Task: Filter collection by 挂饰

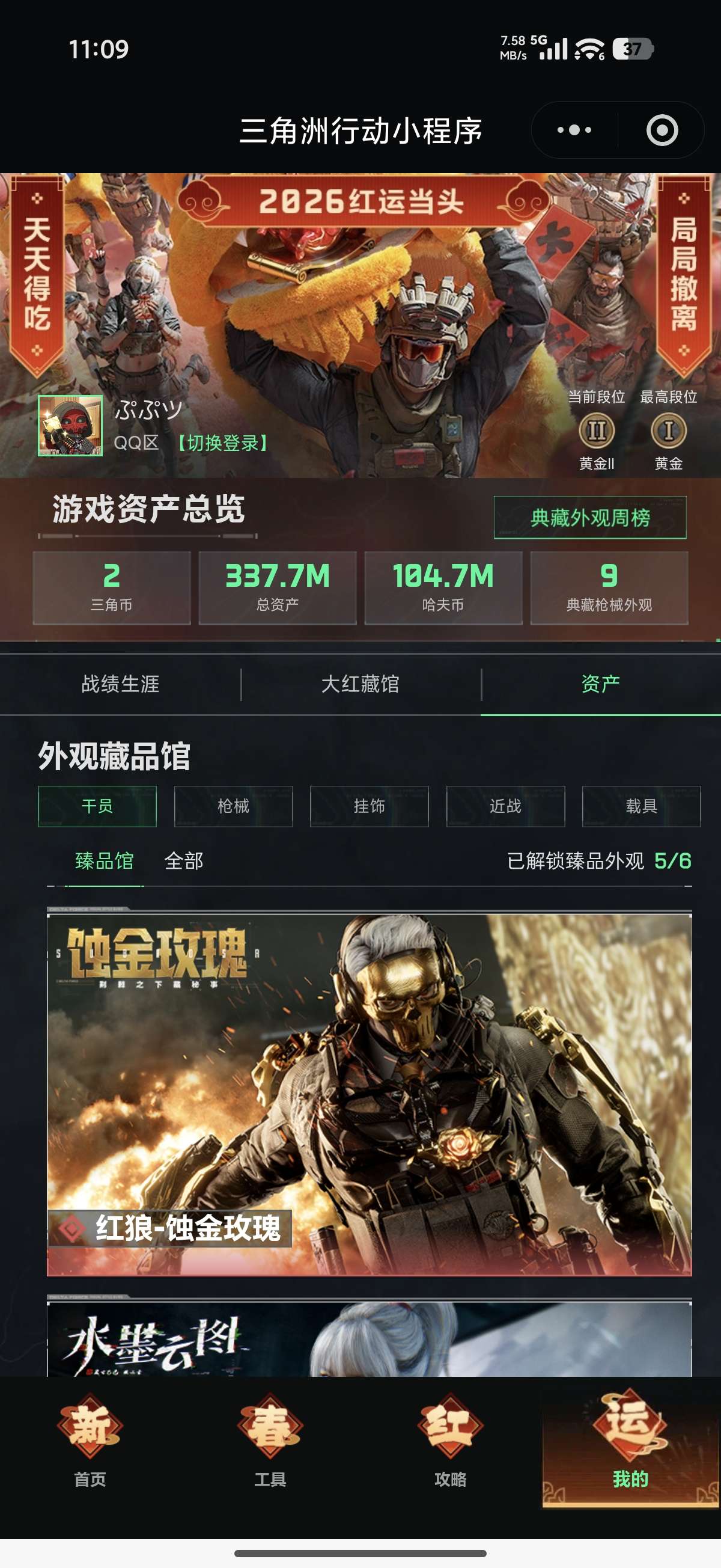Action: tap(370, 806)
